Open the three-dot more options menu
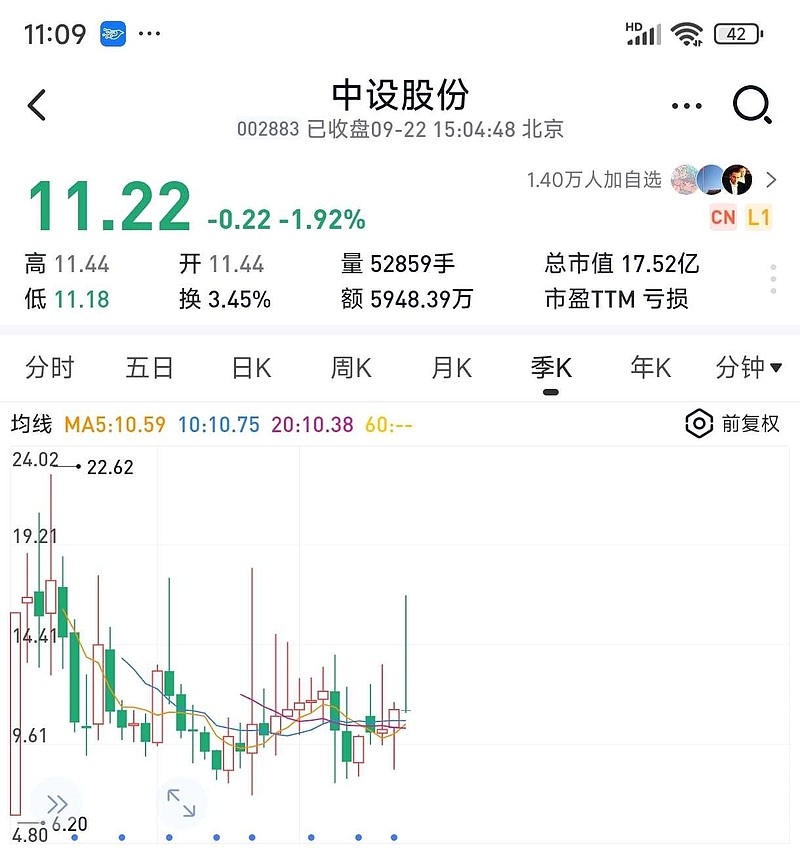800x848 pixels. [x=686, y=106]
